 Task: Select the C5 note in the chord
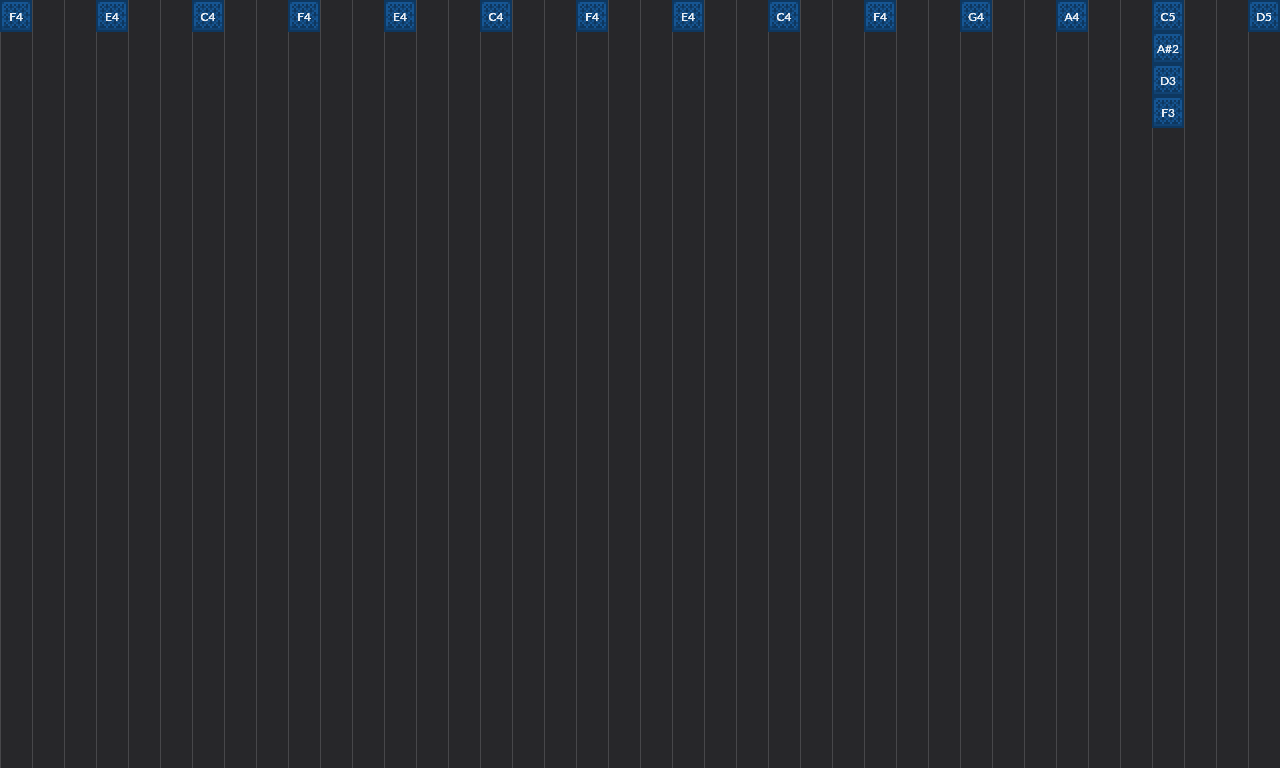tap(1168, 17)
